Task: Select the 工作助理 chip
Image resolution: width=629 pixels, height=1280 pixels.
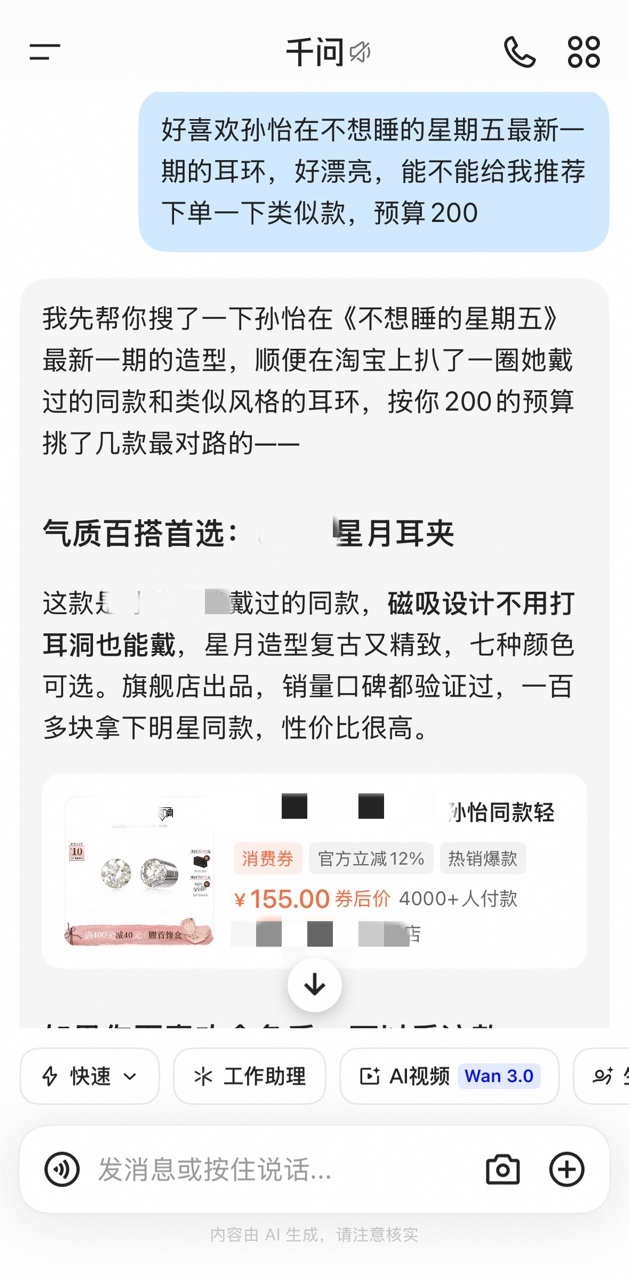Action: [x=250, y=1076]
